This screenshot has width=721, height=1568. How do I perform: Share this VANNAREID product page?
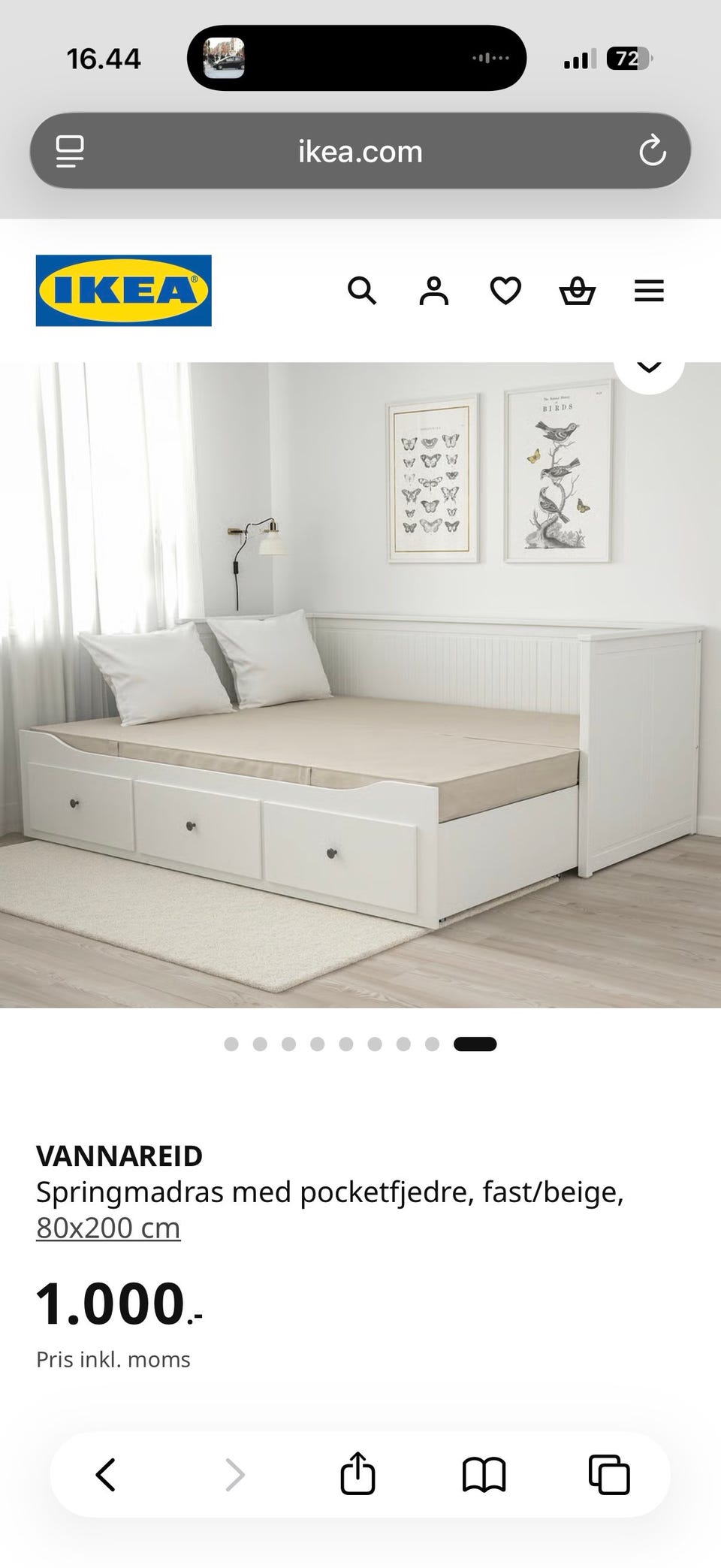(357, 1474)
